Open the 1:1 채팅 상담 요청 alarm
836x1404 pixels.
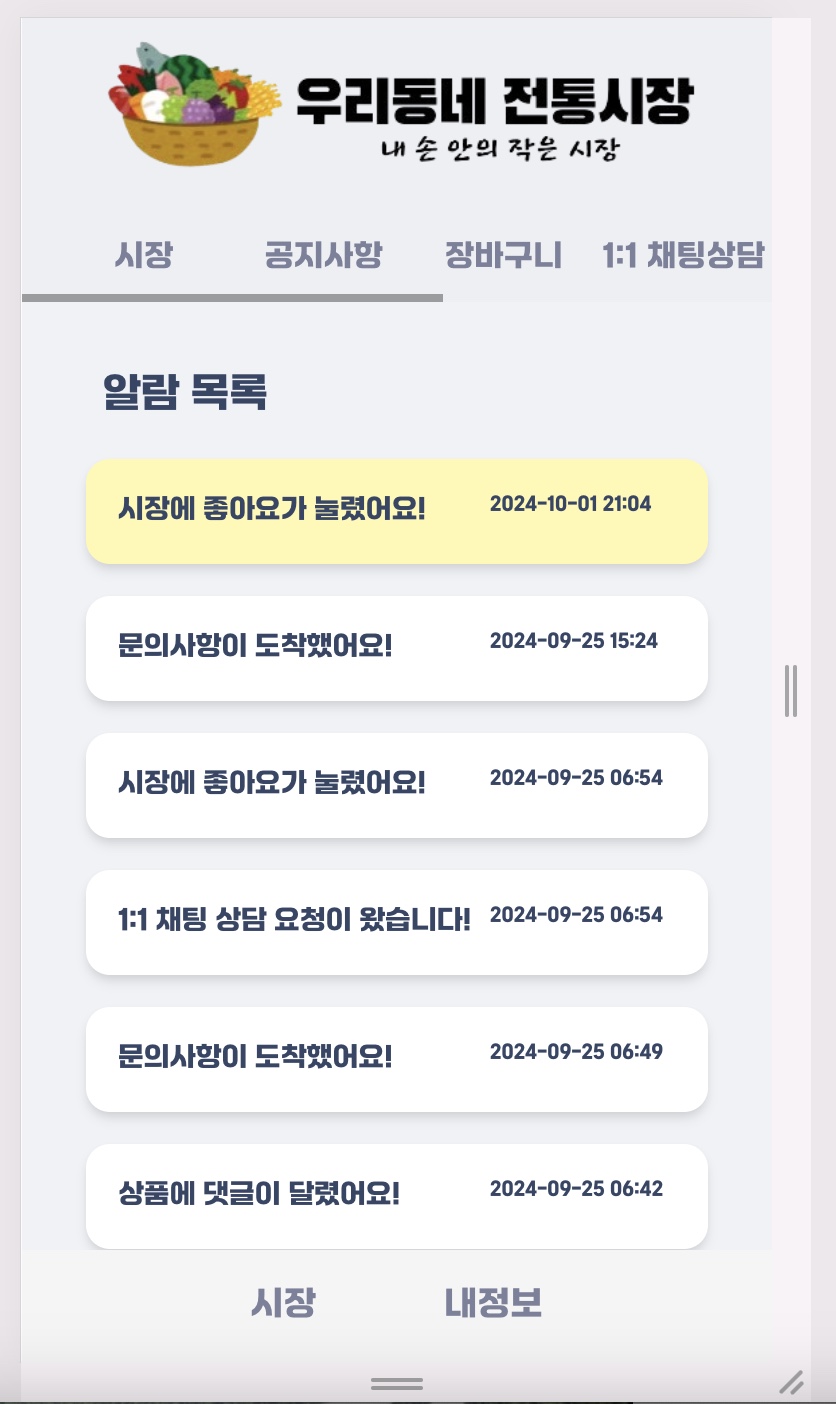[396, 922]
